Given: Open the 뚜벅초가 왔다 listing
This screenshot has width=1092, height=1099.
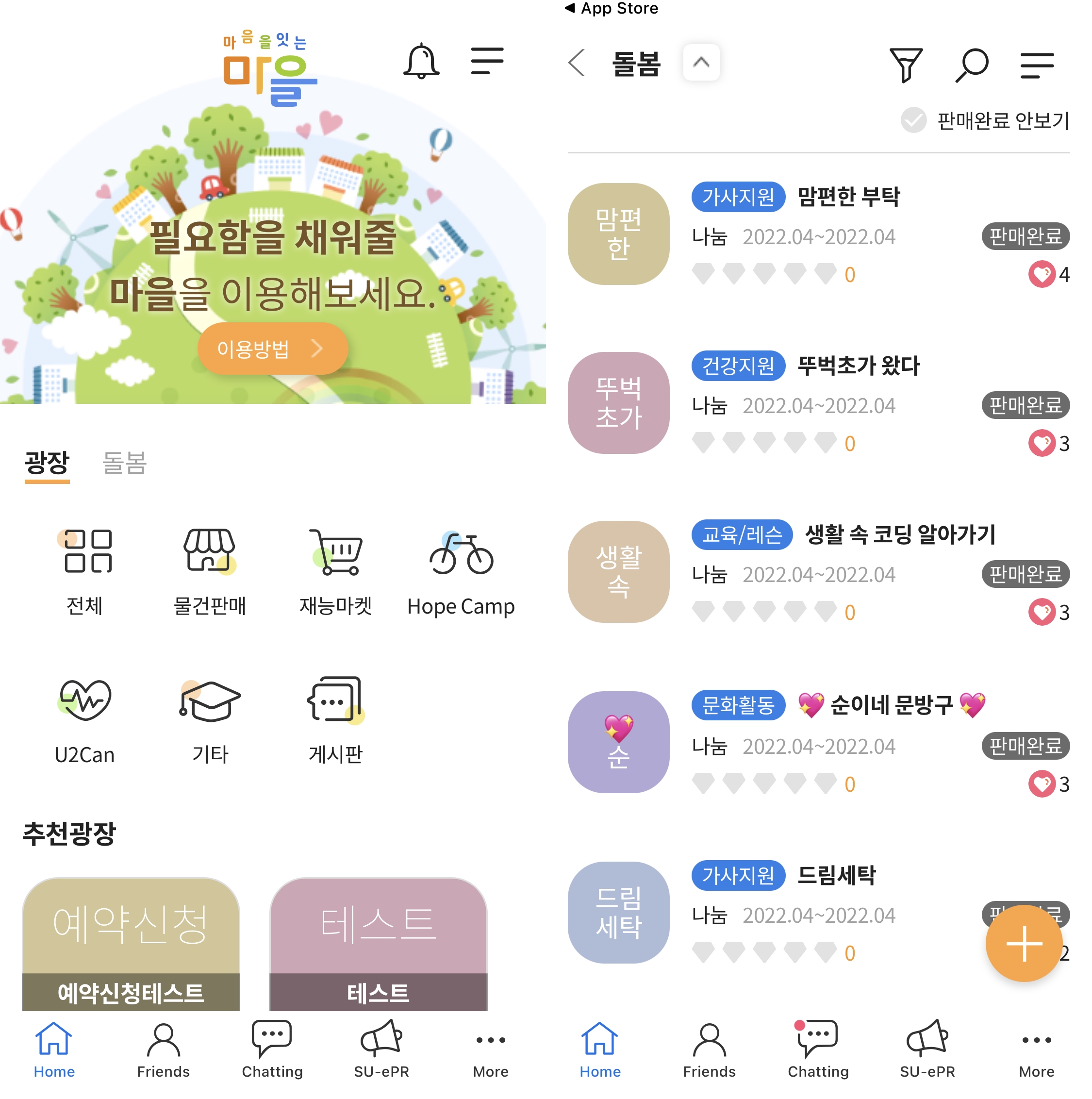Looking at the screenshot, I should [x=858, y=366].
